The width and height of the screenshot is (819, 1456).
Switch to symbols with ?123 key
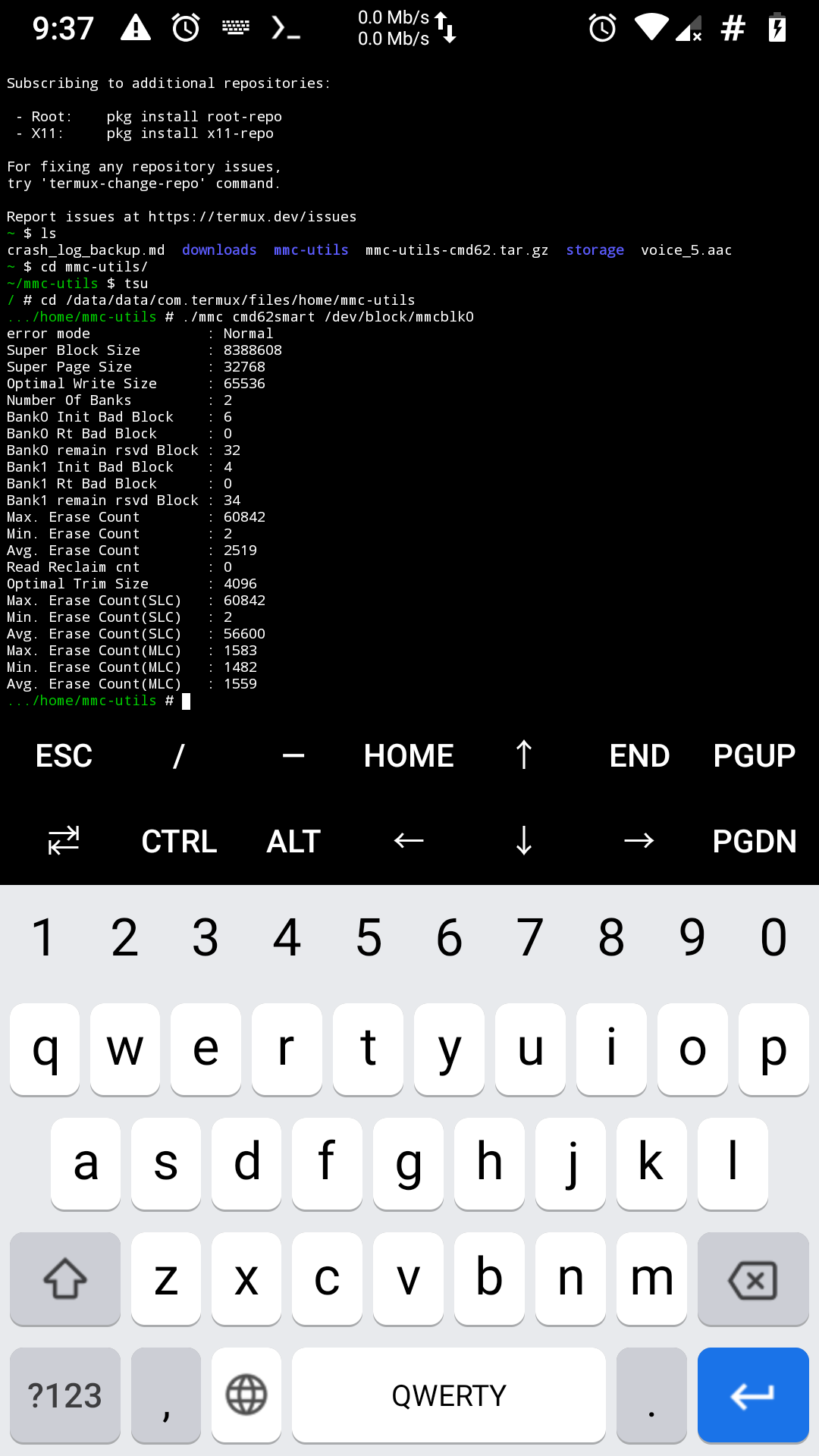click(x=65, y=1395)
